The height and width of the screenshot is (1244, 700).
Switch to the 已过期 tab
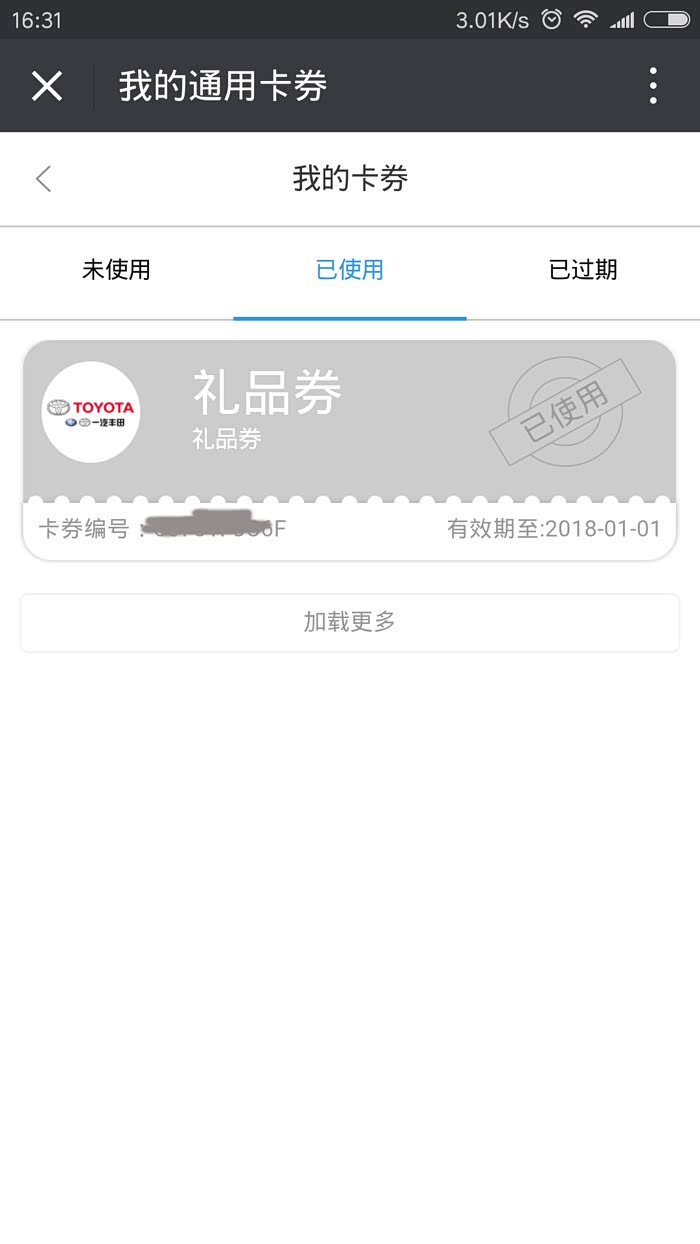[x=583, y=270]
